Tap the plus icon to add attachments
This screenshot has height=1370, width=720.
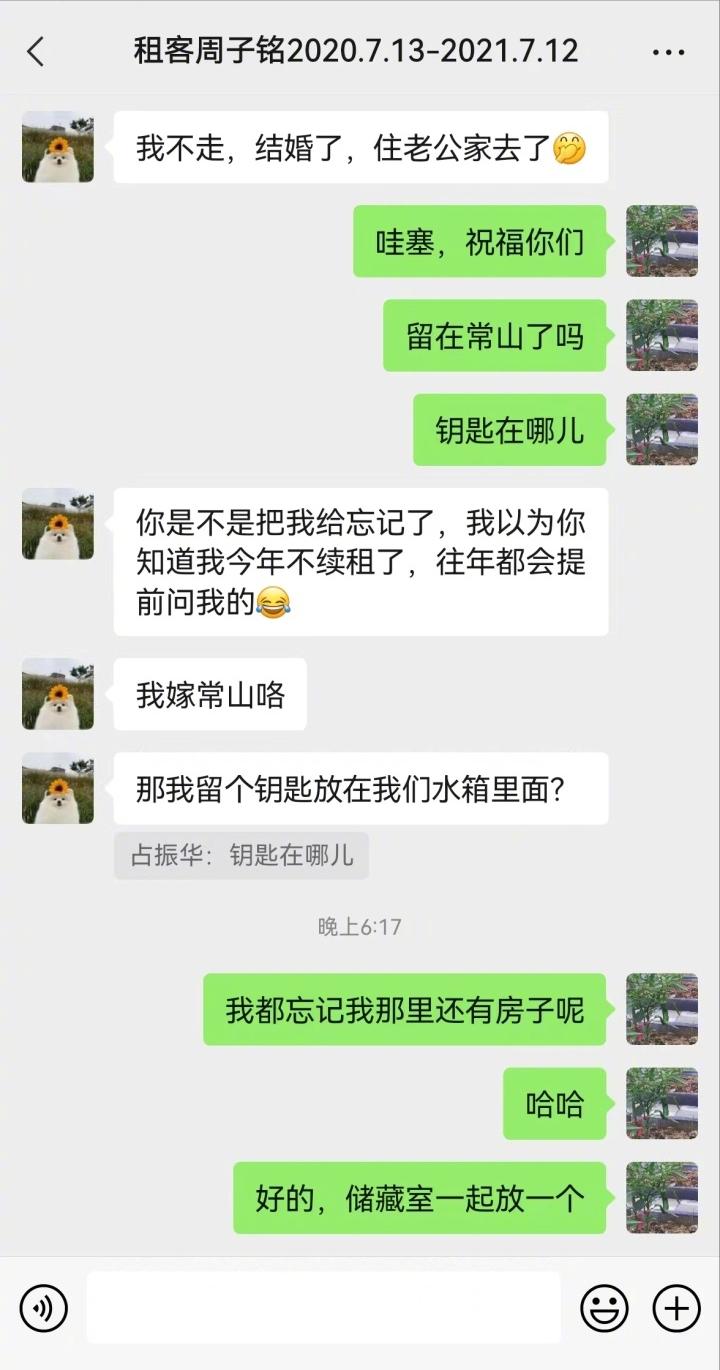677,1307
